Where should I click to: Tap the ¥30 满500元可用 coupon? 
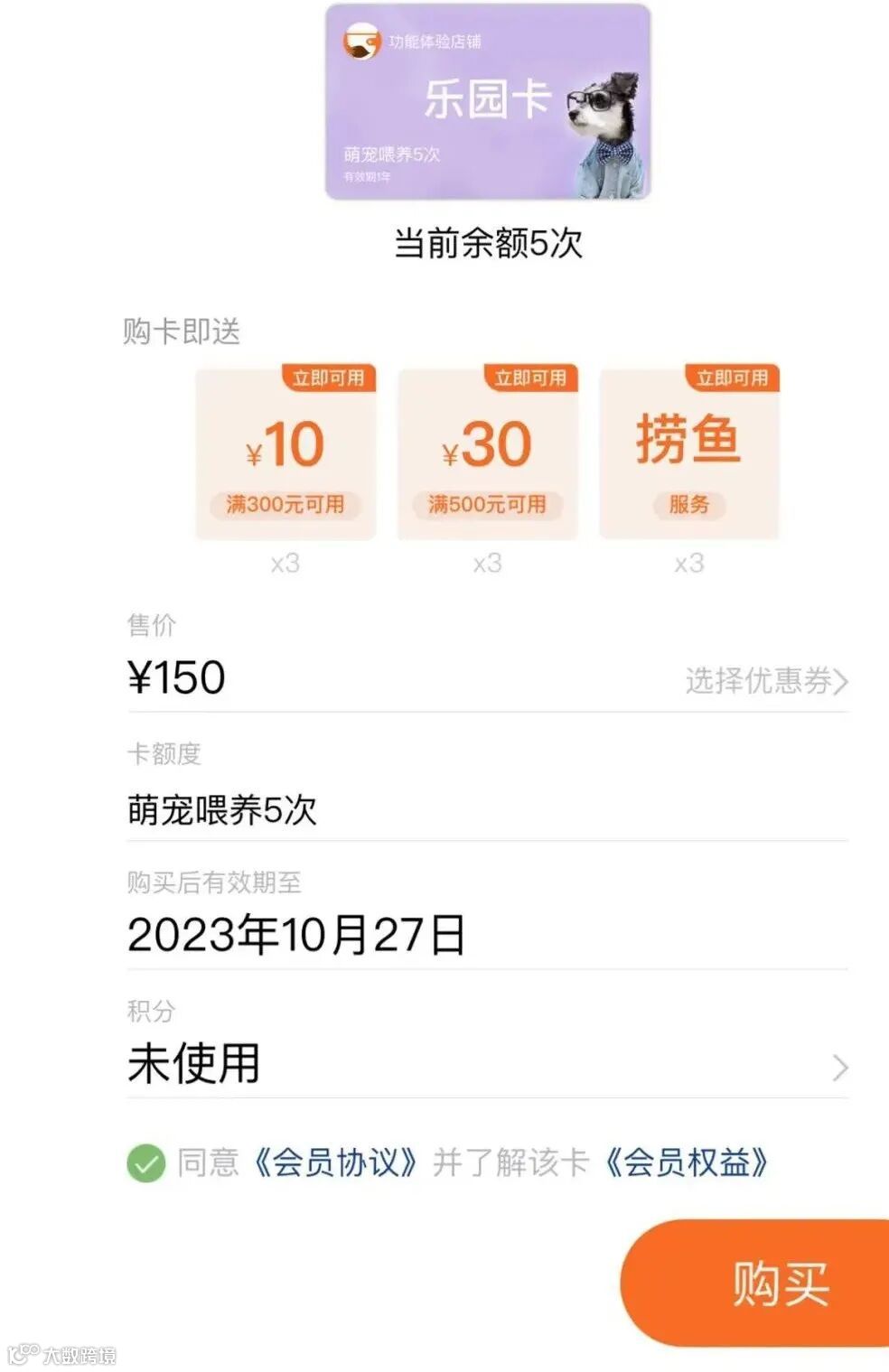tap(488, 453)
